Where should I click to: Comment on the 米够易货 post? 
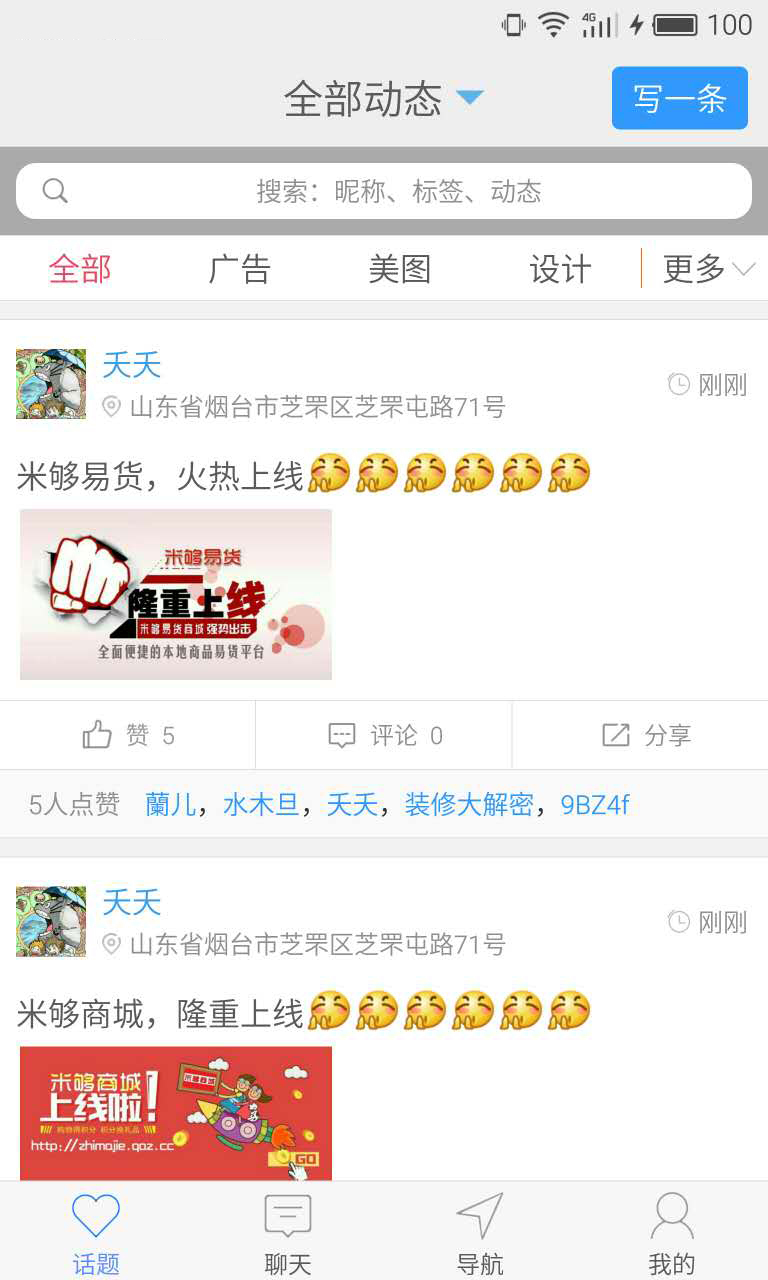point(384,736)
